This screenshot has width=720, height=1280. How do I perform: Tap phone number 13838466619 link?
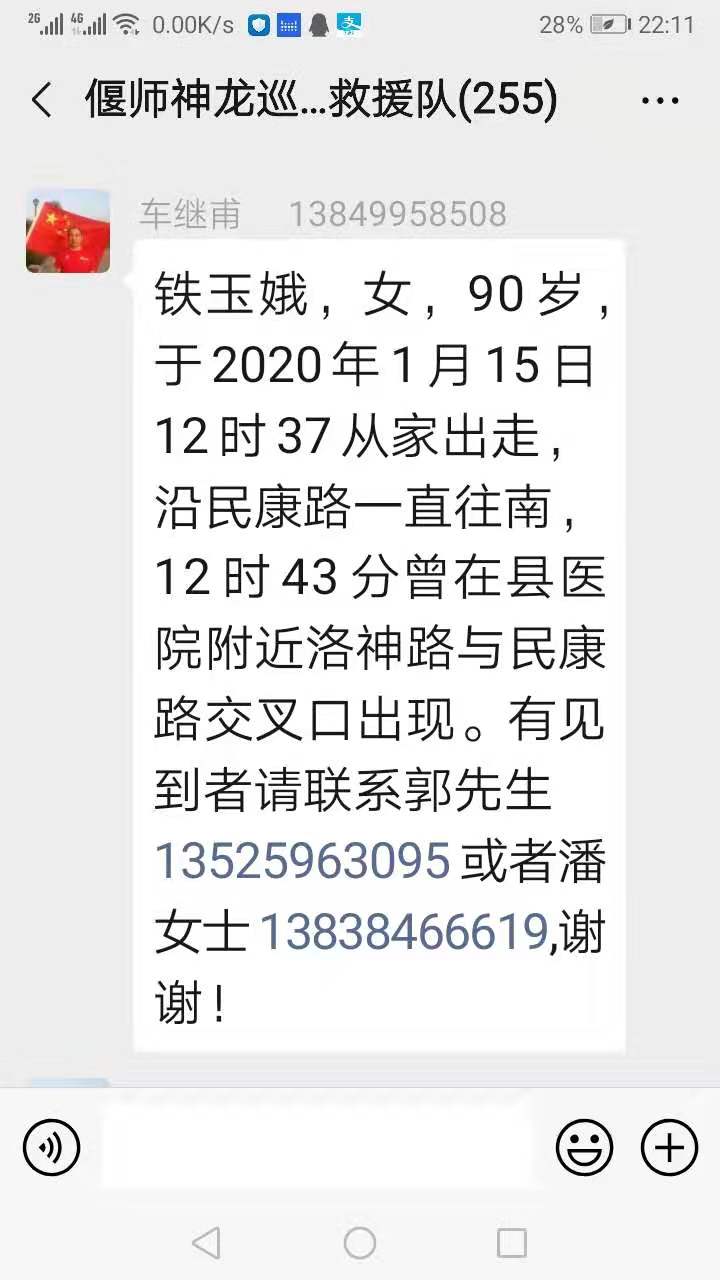403,934
